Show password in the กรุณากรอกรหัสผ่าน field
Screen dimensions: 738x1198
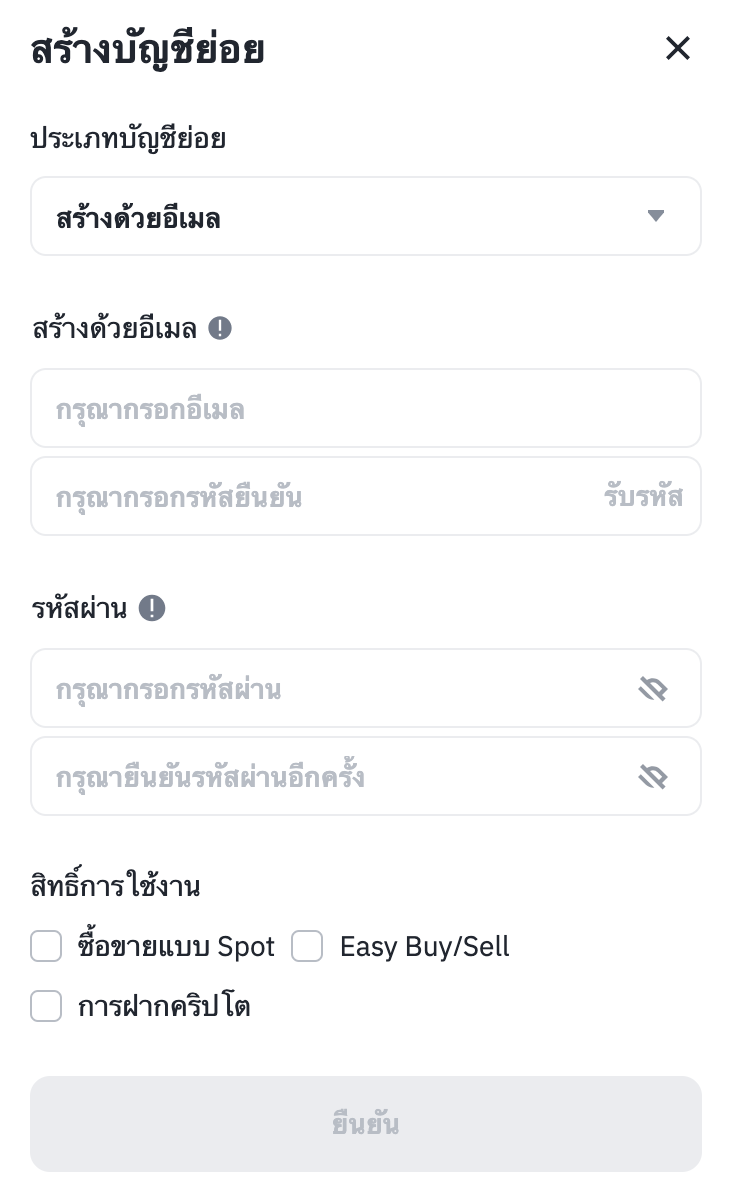[653, 688]
